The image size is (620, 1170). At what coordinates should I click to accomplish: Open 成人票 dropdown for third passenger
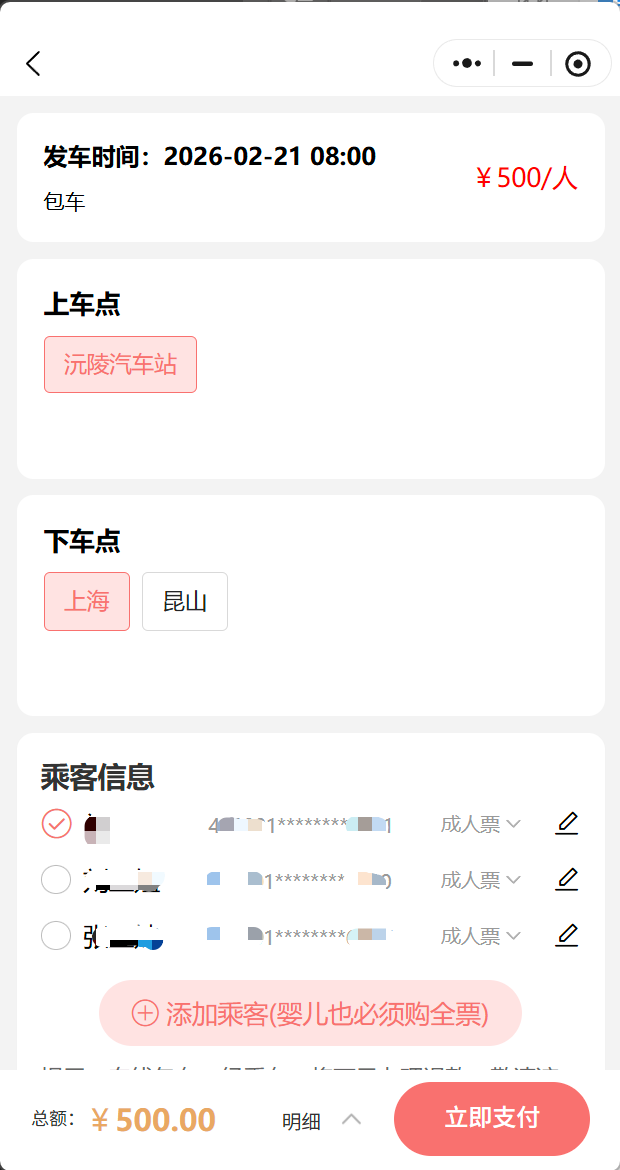(481, 936)
